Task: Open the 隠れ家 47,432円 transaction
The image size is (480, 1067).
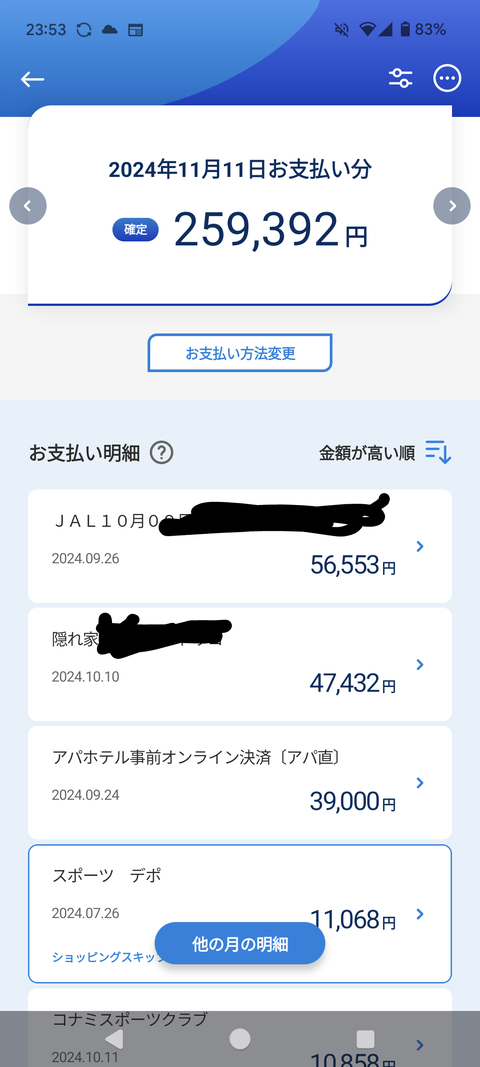Action: [240, 664]
